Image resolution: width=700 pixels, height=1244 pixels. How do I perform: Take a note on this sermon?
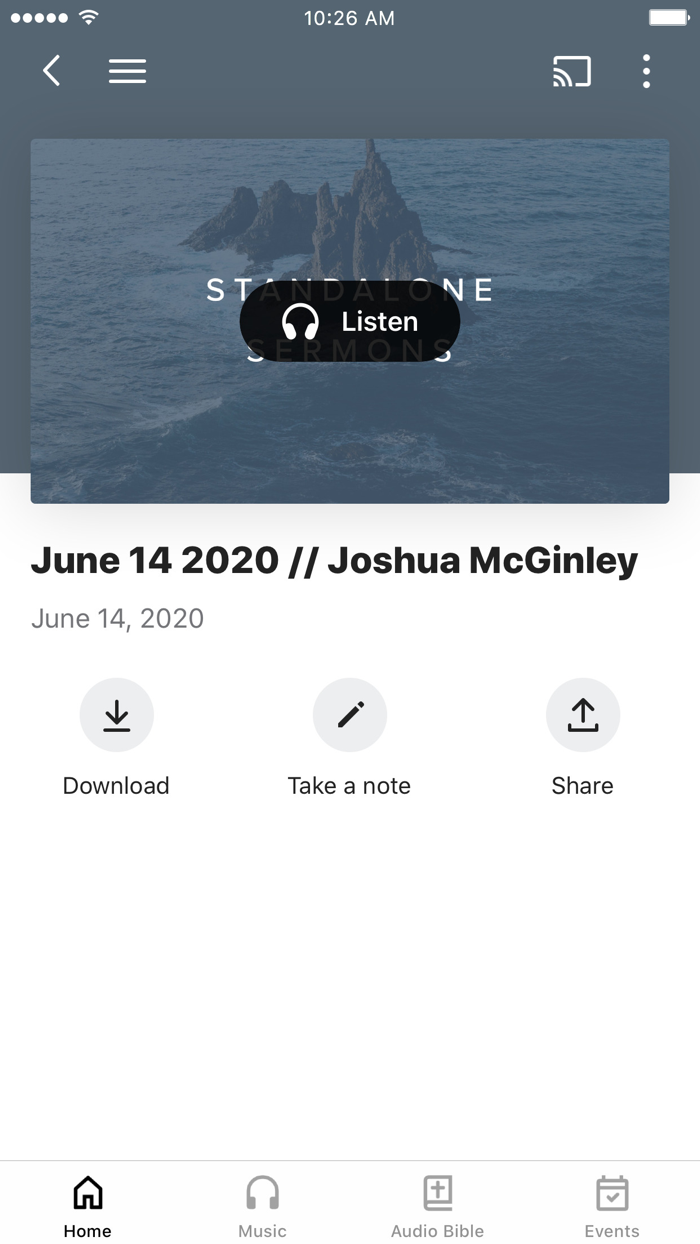(x=350, y=716)
